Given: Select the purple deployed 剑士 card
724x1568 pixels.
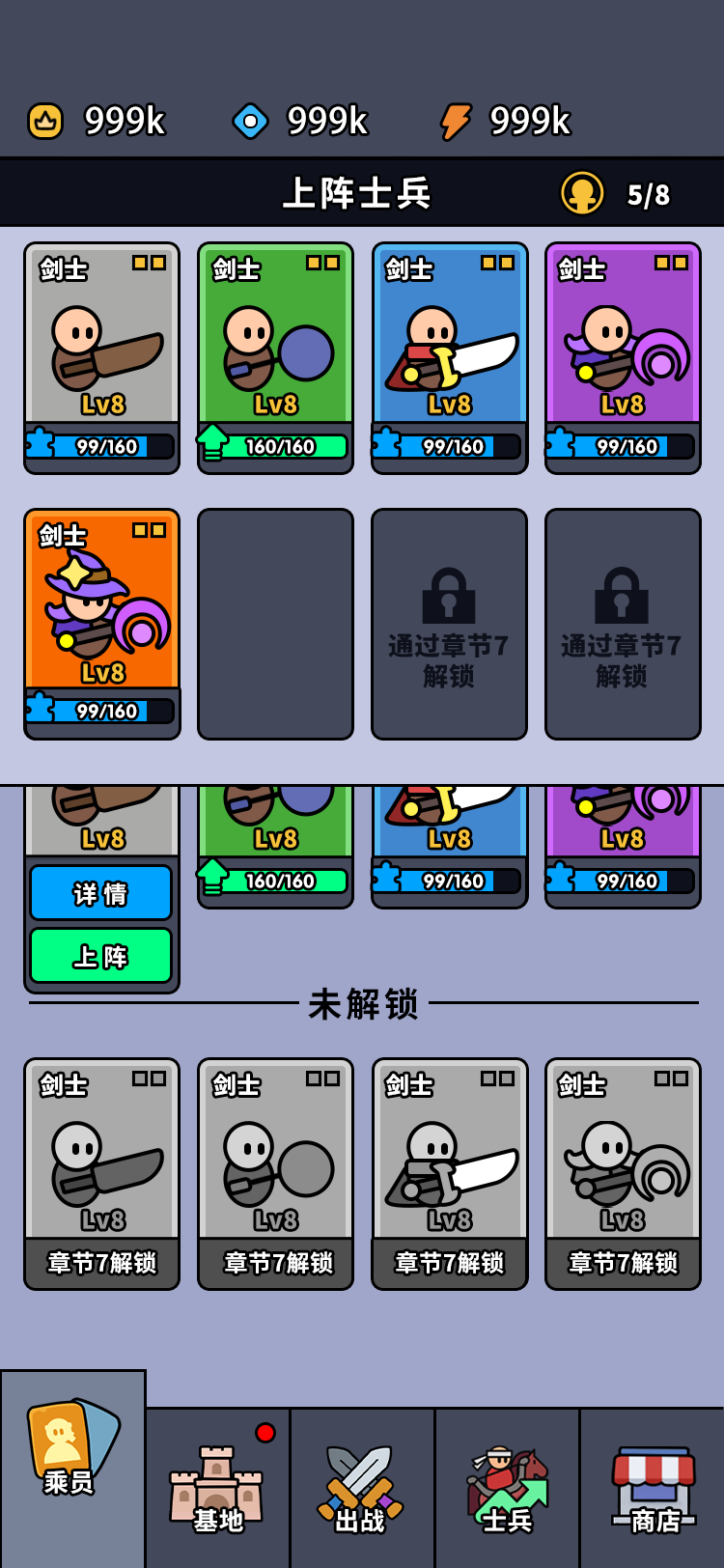Looking at the screenshot, I should [623, 357].
